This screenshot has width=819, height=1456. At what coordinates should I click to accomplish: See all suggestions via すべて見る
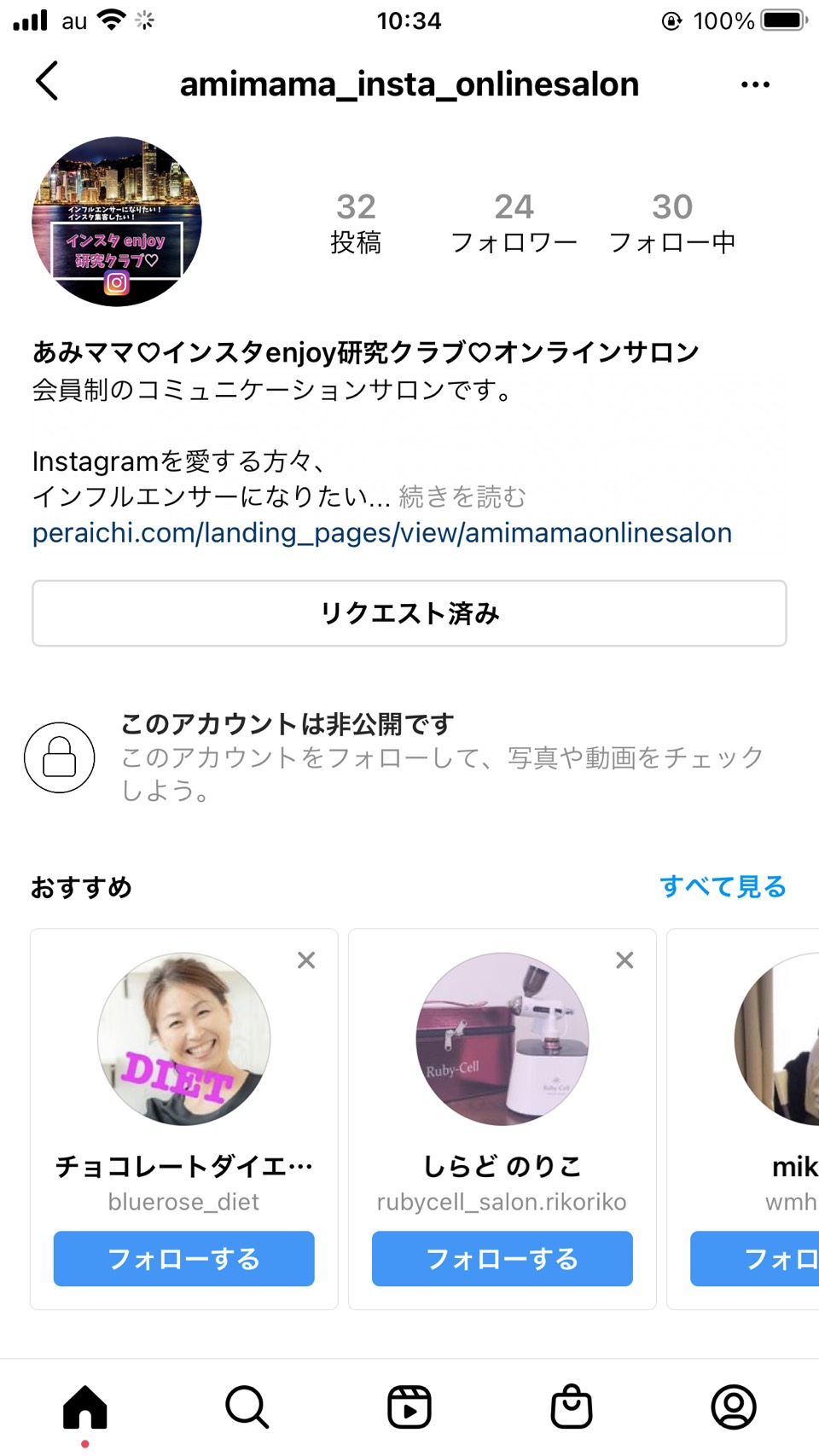coord(723,886)
